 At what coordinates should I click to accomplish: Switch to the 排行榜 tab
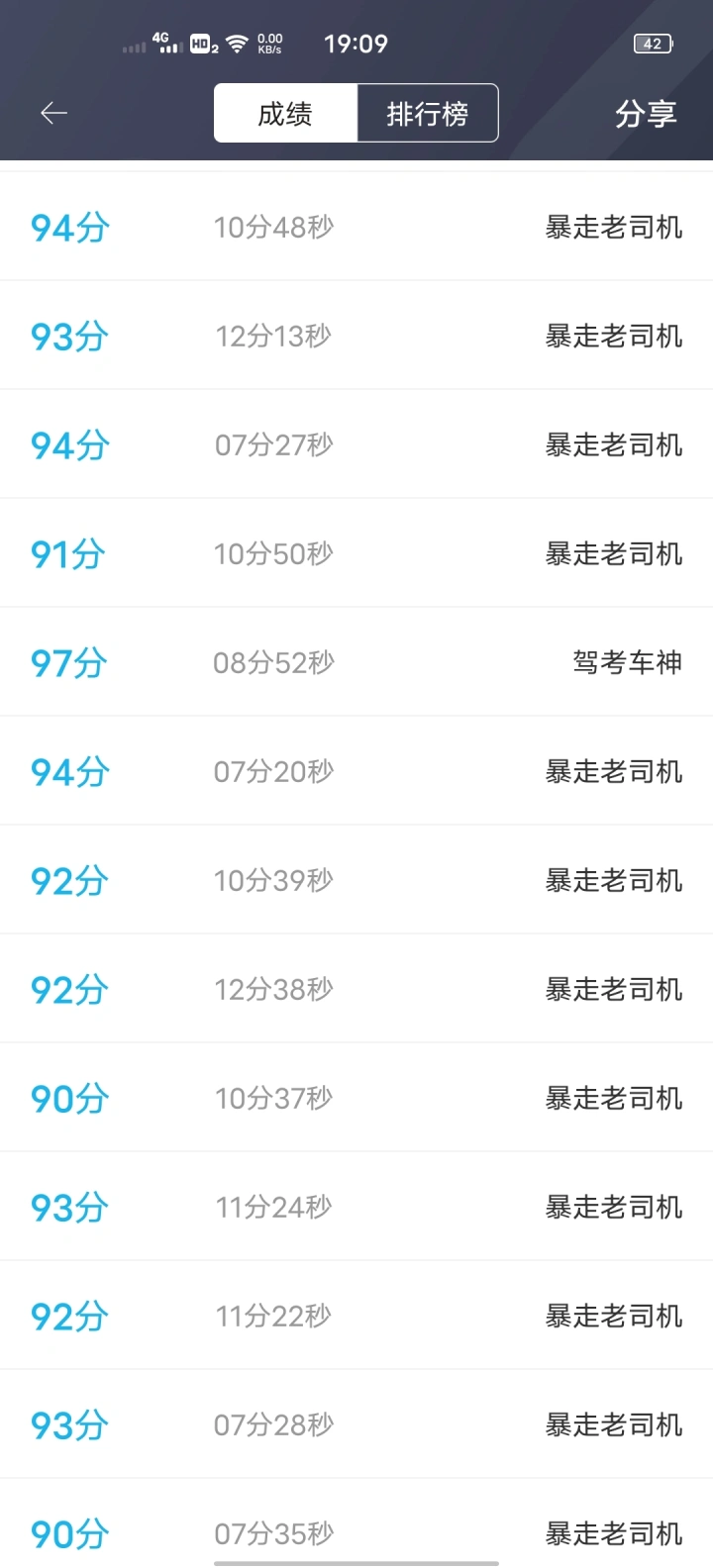click(x=428, y=114)
